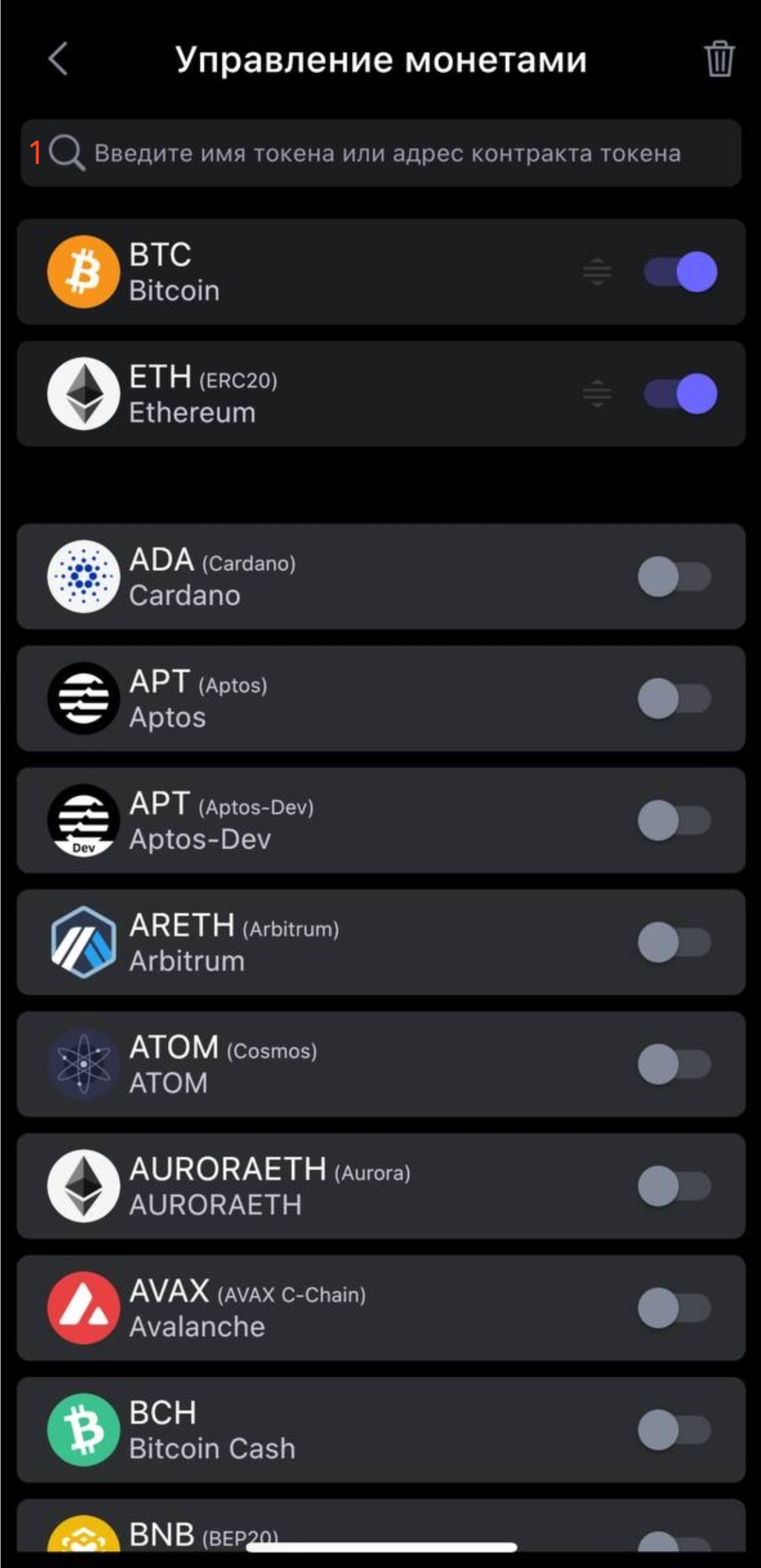Switch on BCH Bitcoin Cash
Screen dimensions: 761x1568
tap(674, 1430)
